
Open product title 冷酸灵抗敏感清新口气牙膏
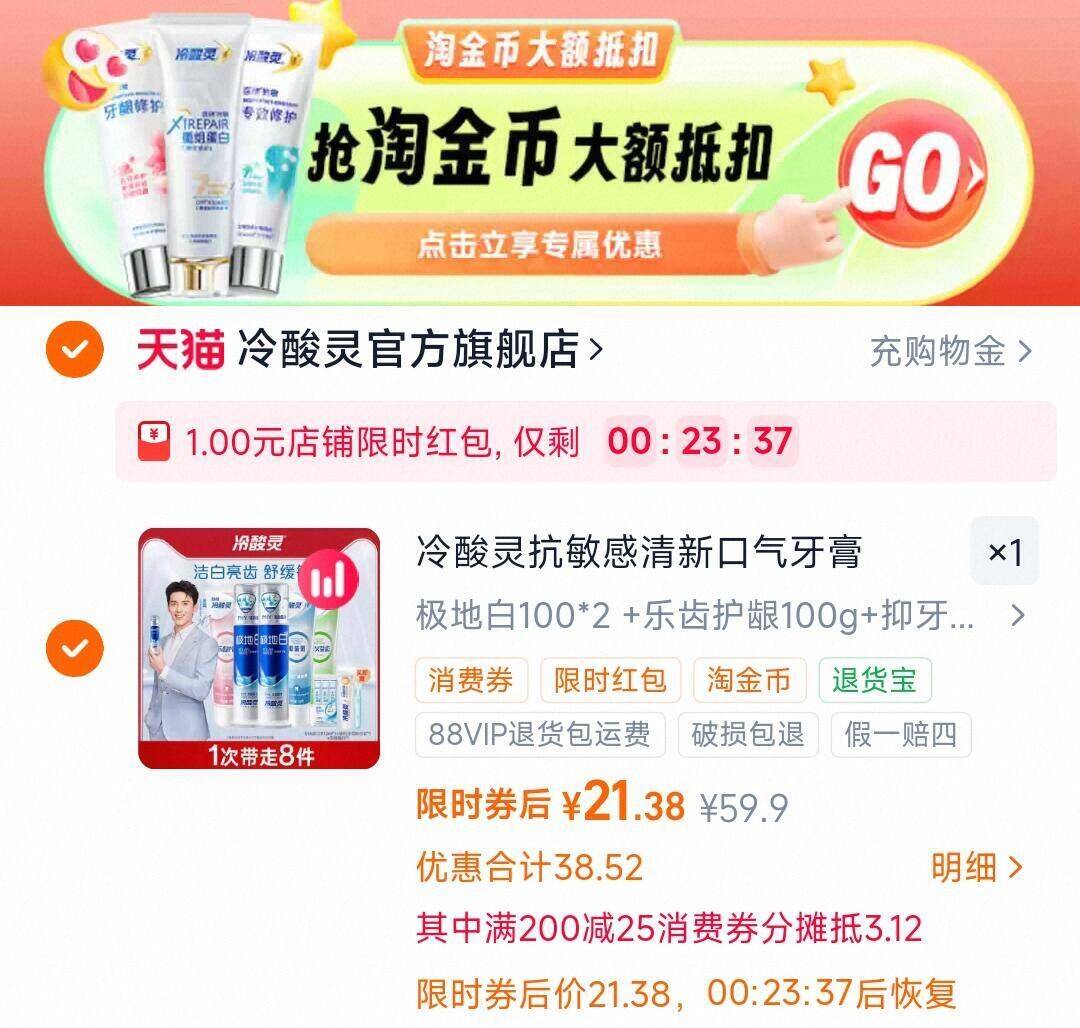pyautogui.click(x=638, y=552)
